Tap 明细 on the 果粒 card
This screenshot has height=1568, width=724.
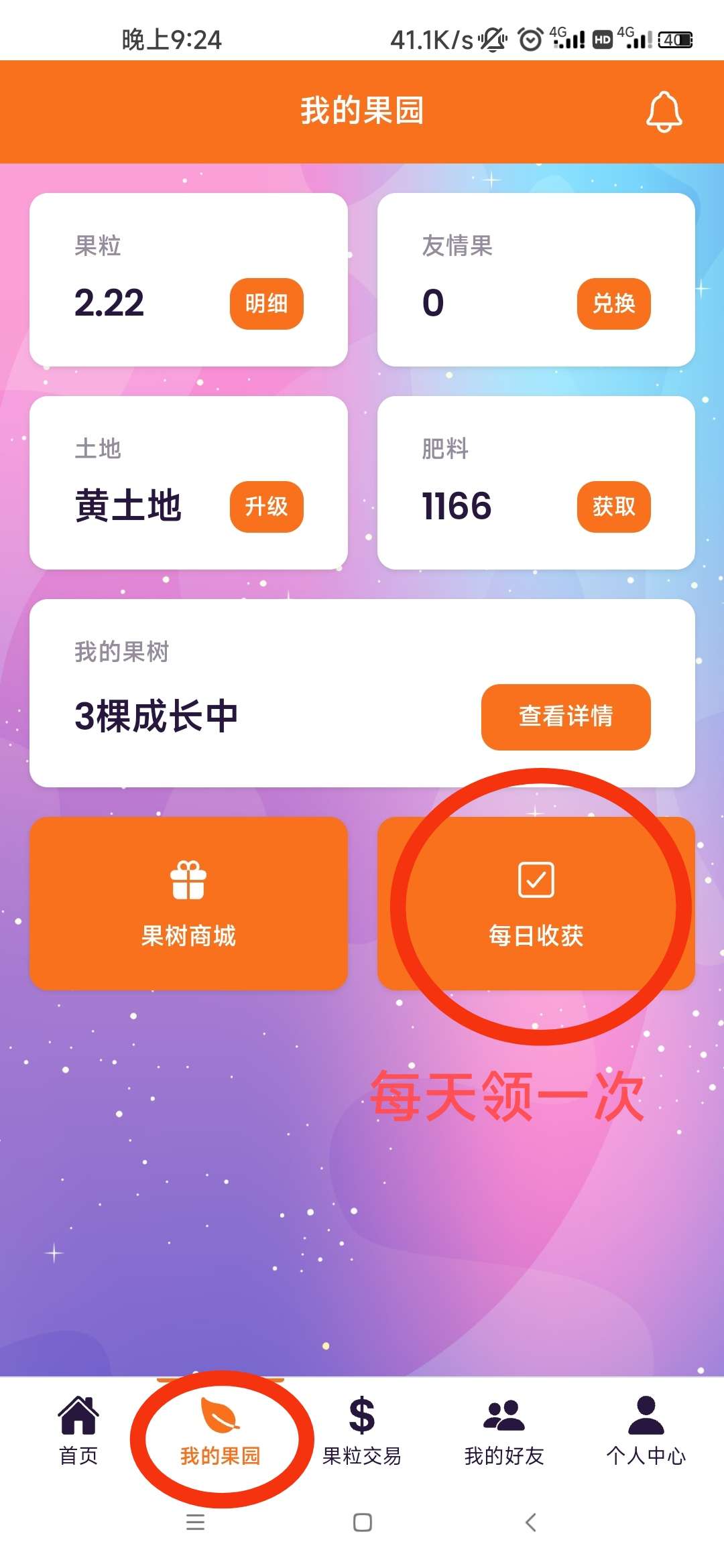tap(266, 304)
